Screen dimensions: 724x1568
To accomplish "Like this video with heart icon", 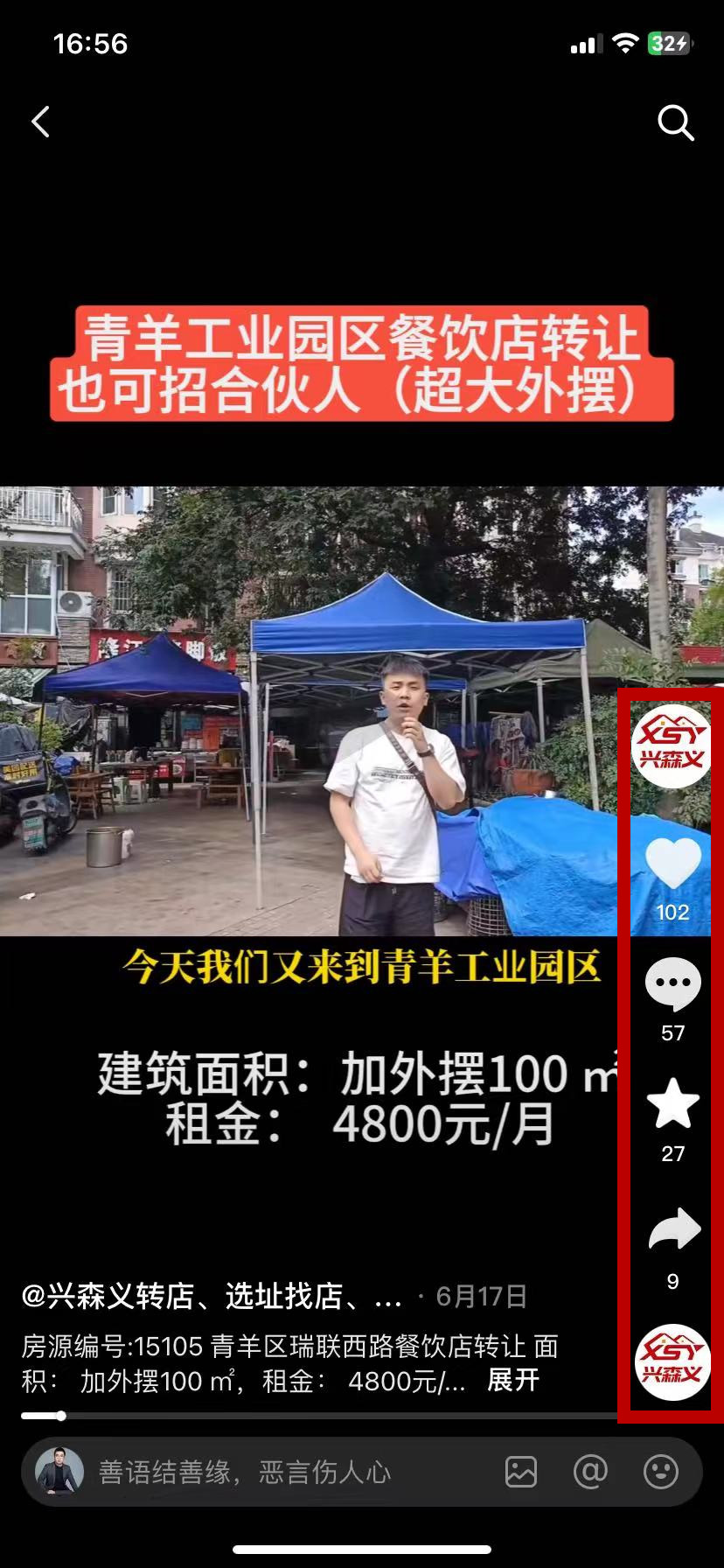I will (x=672, y=864).
